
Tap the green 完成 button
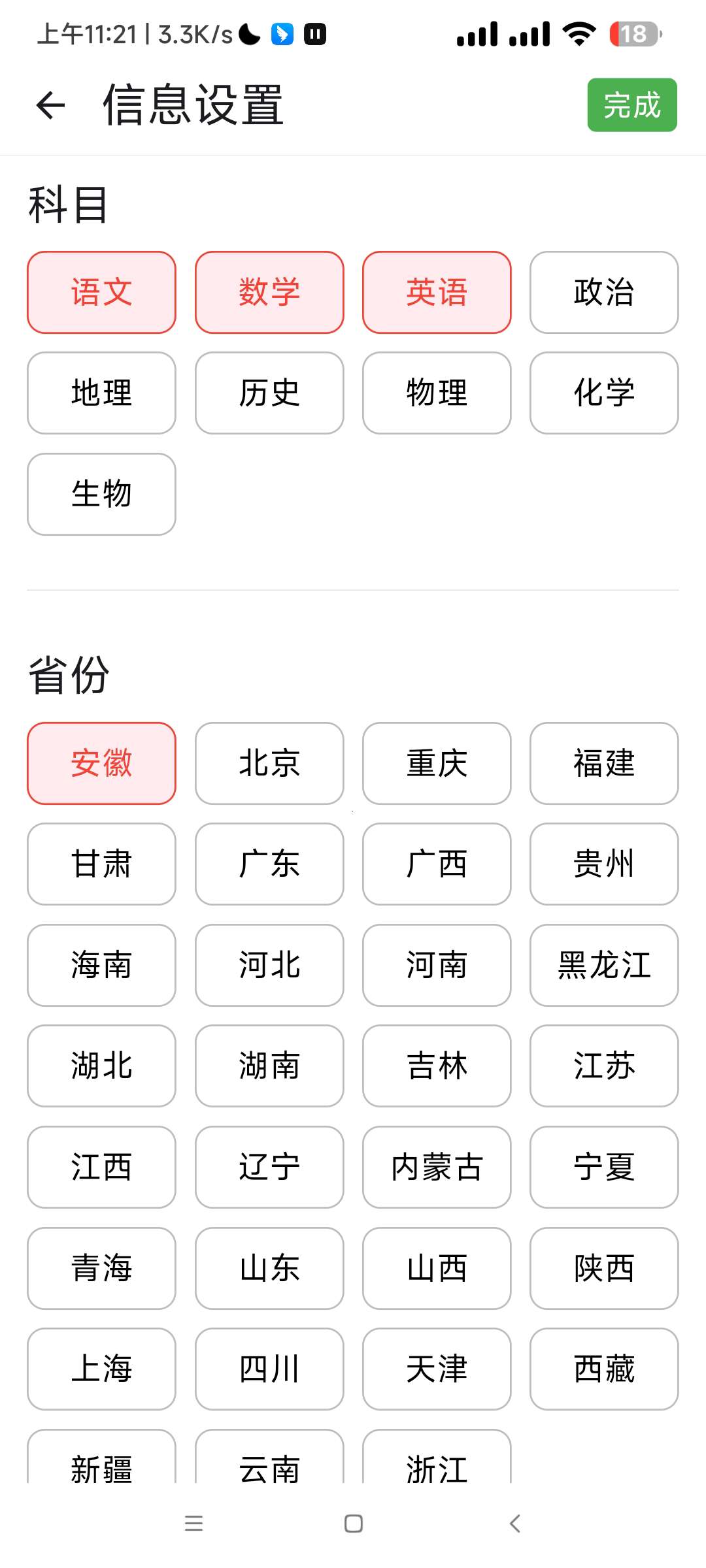click(x=631, y=105)
